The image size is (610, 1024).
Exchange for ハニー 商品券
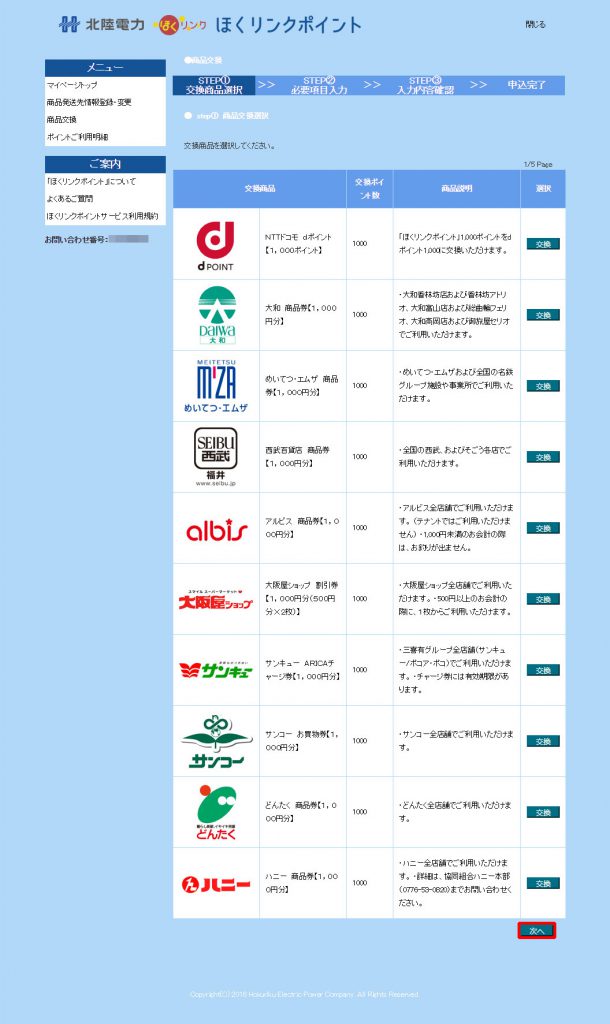click(x=543, y=884)
